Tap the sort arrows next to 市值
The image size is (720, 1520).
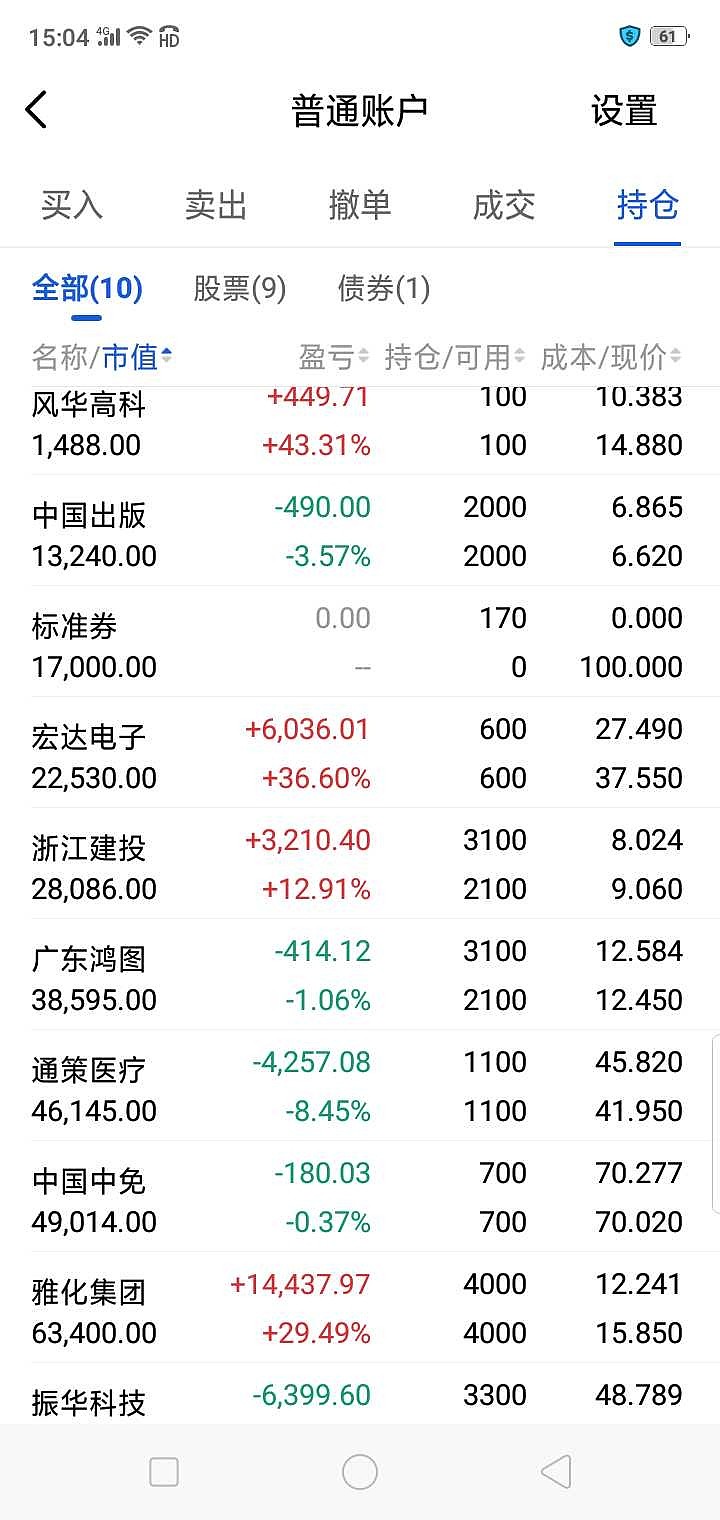pos(167,356)
